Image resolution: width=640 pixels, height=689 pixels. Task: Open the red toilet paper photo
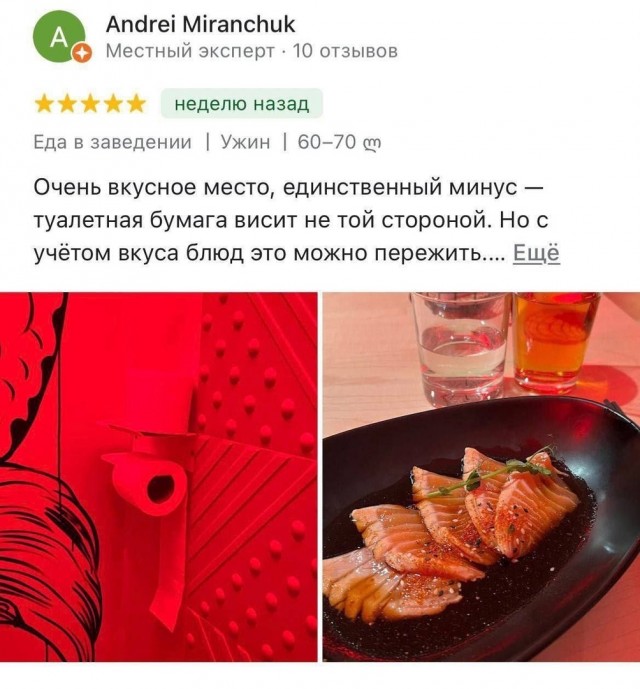pyautogui.click(x=158, y=476)
